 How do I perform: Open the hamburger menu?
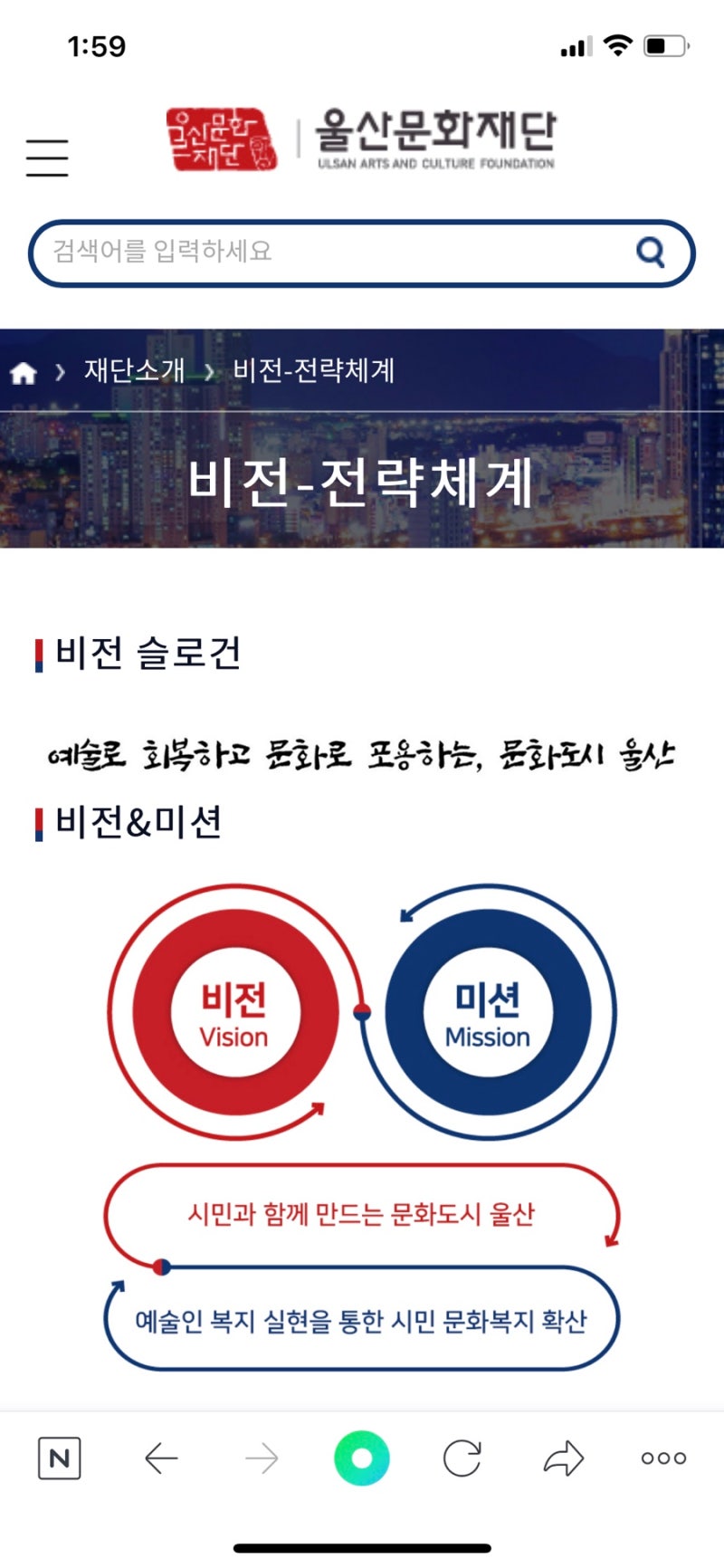[47, 158]
